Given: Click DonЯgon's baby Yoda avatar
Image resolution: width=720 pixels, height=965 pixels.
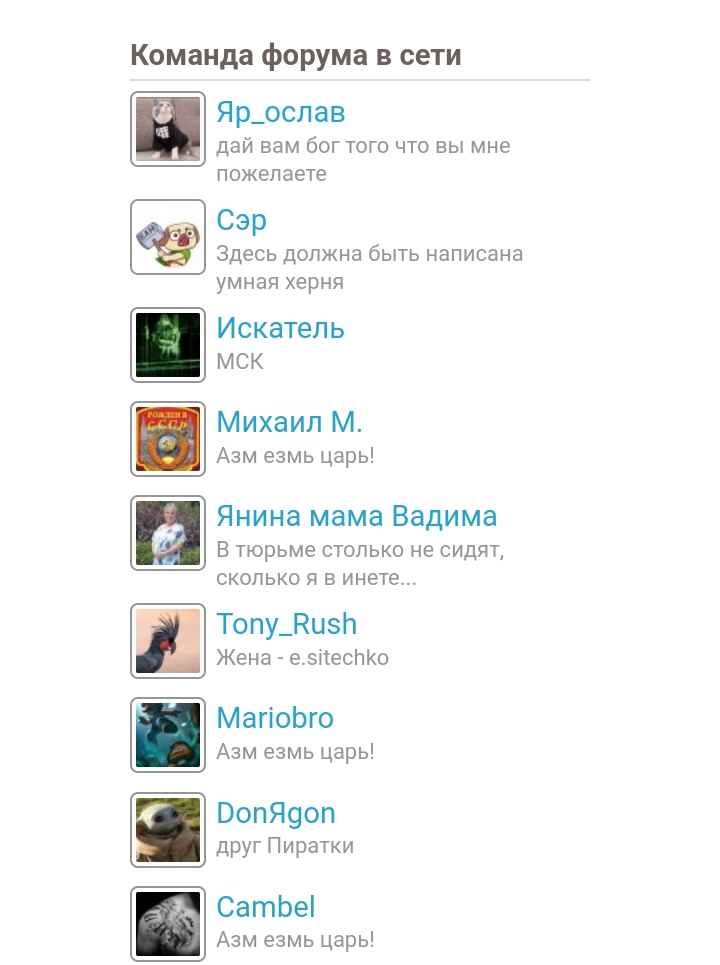Looking at the screenshot, I should pos(167,829).
